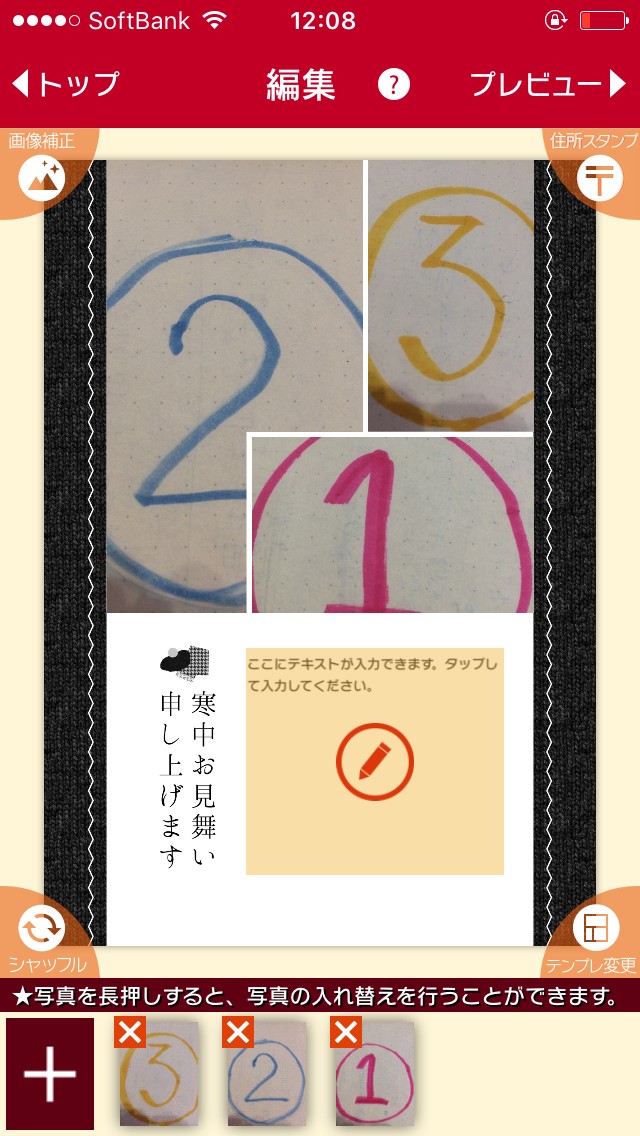Open プレビュー
Viewport: 640px width, 1136px height.
[548, 84]
